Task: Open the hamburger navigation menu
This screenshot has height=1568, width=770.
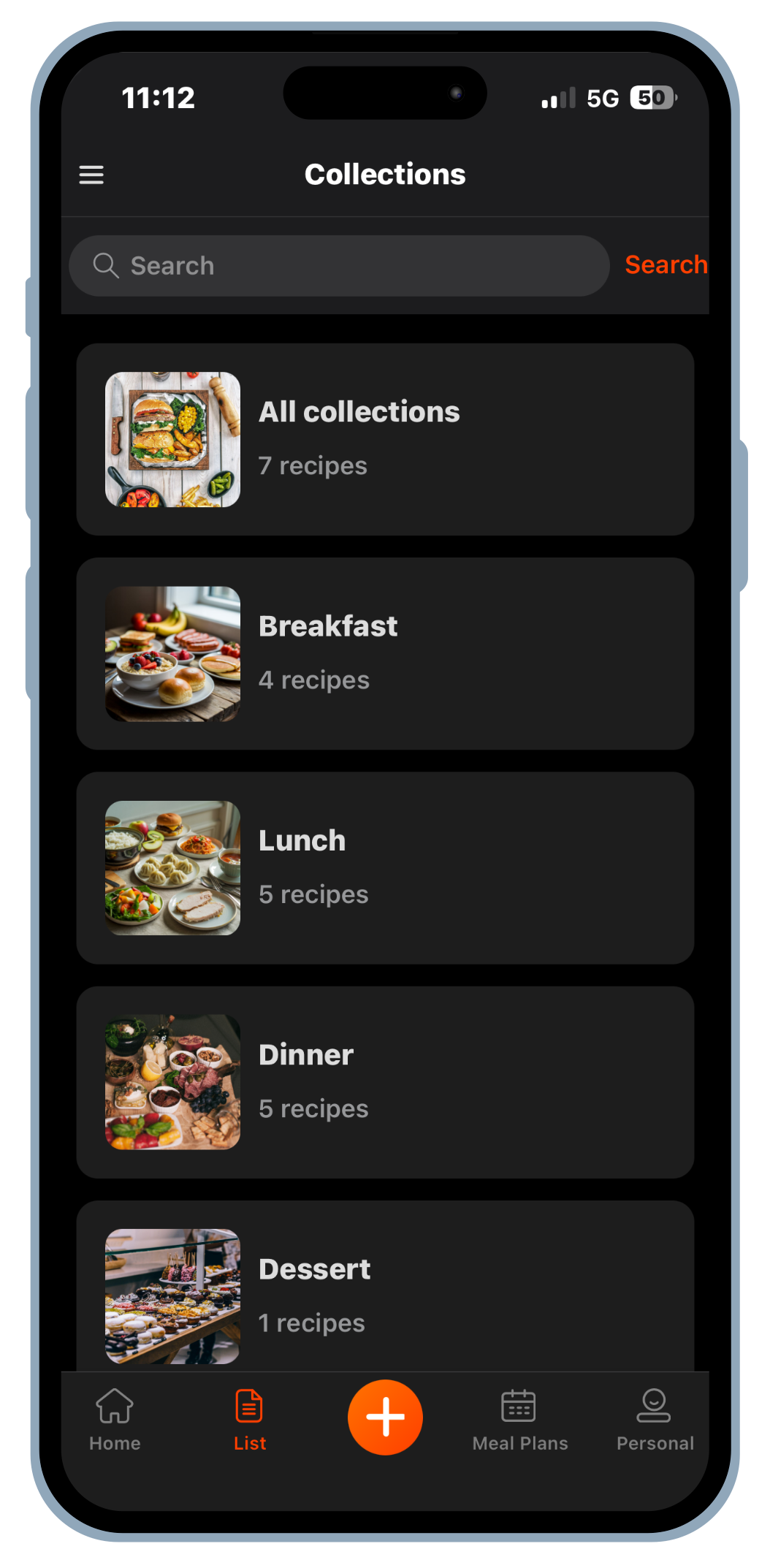Action: 91,175
